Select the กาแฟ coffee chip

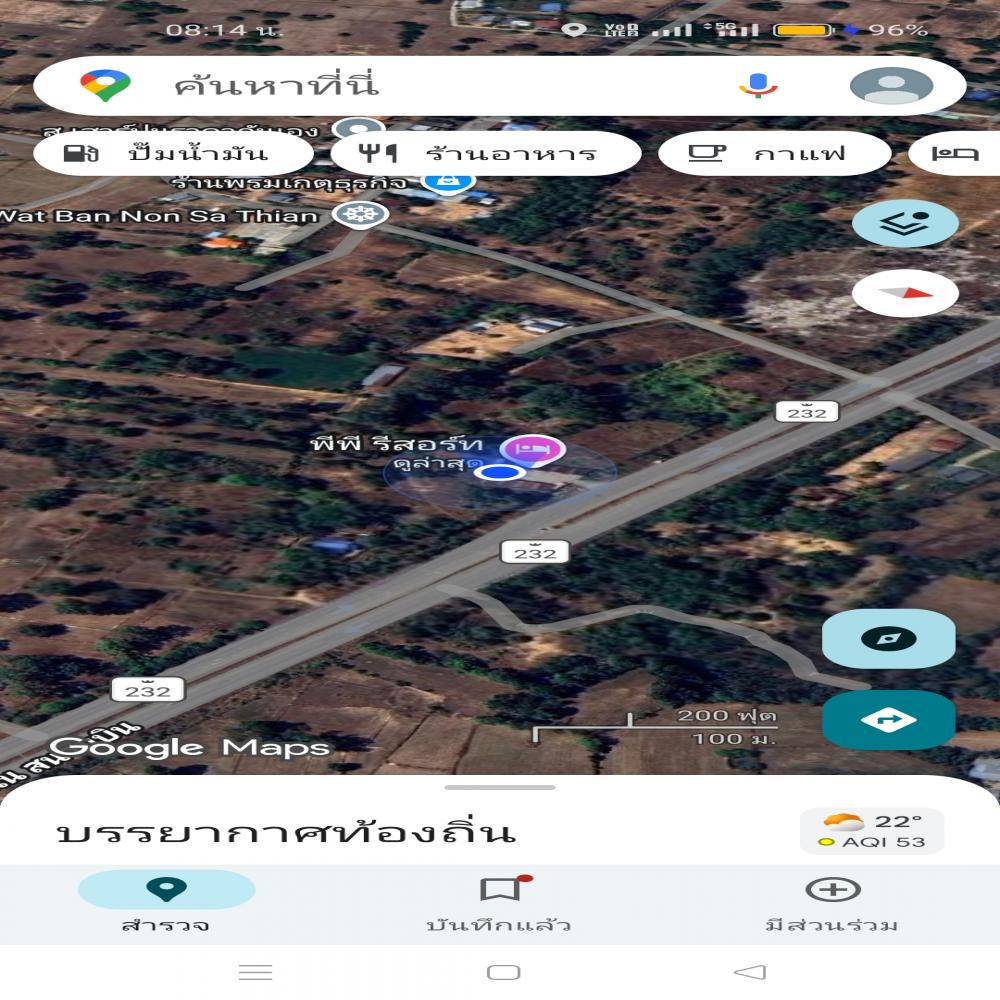774,154
